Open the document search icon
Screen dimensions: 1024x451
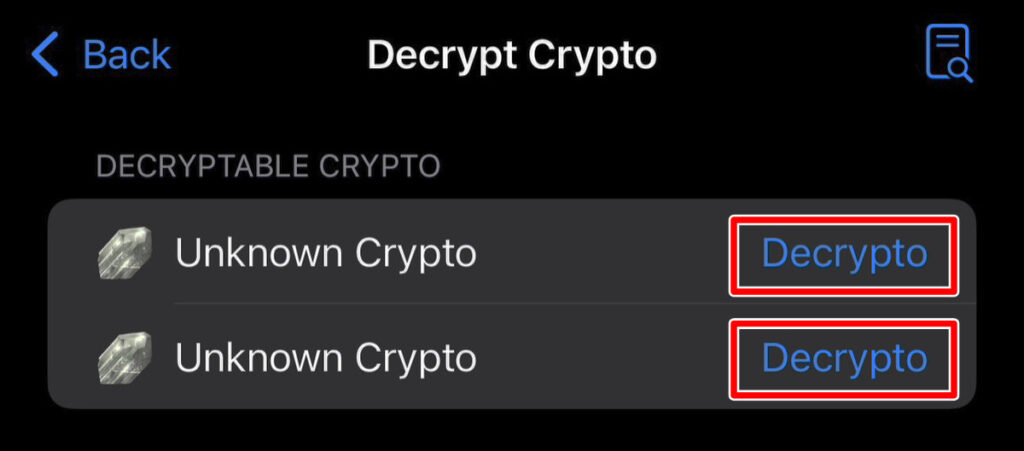click(947, 52)
